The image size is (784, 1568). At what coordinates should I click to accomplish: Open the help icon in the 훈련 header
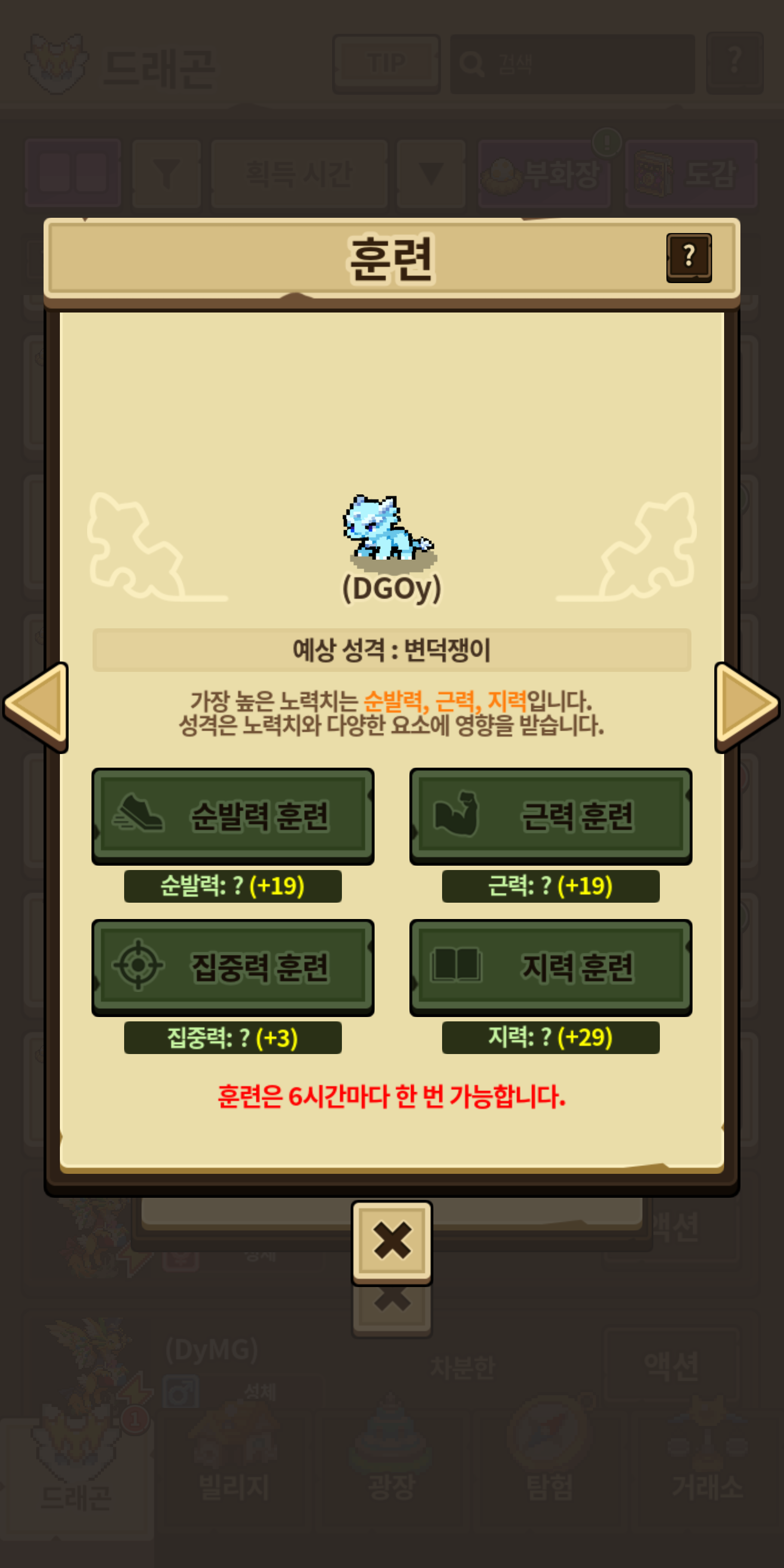point(689,257)
